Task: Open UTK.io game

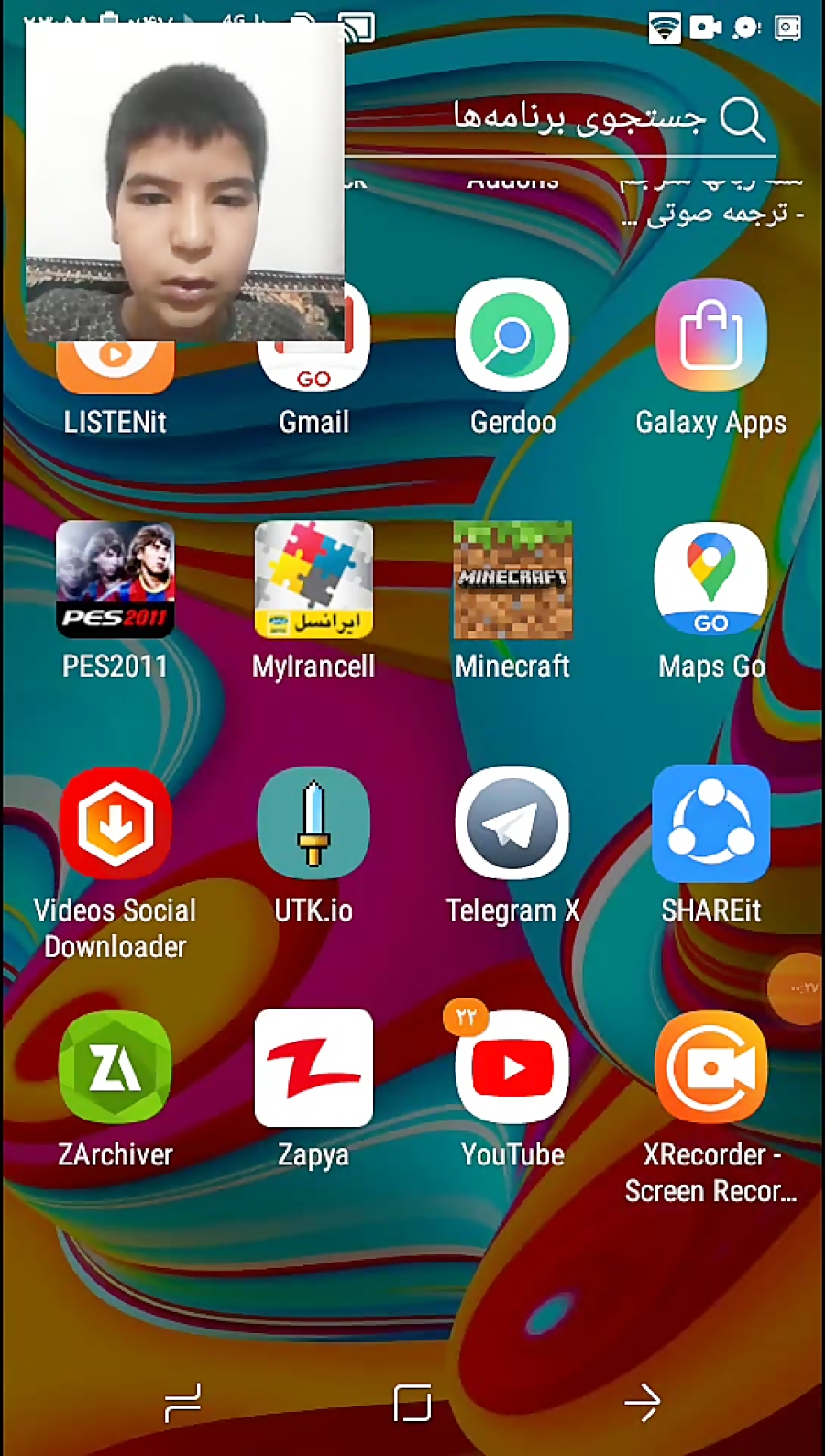Action: 313,824
